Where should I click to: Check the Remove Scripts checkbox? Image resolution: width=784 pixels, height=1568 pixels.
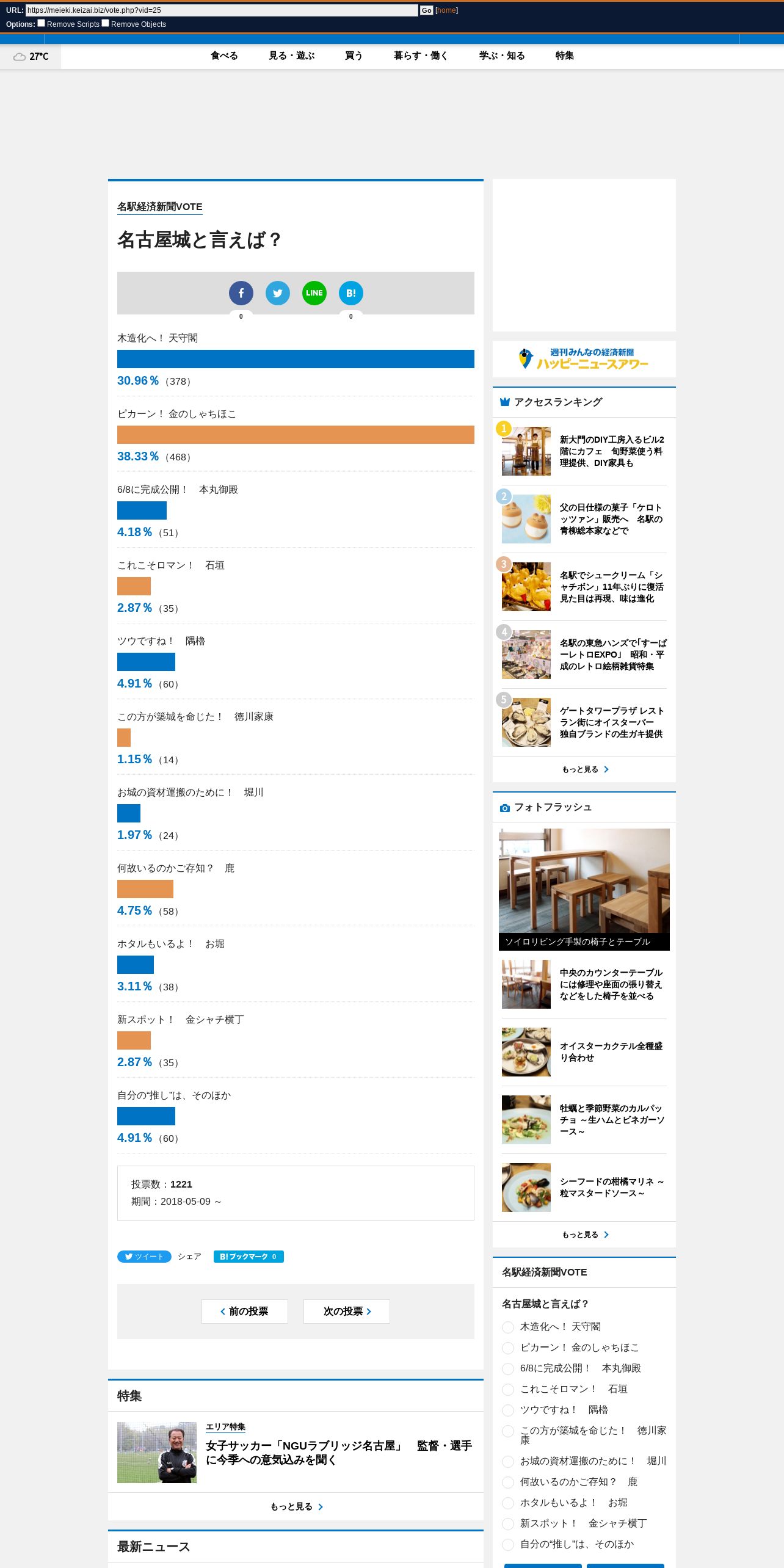42,23
